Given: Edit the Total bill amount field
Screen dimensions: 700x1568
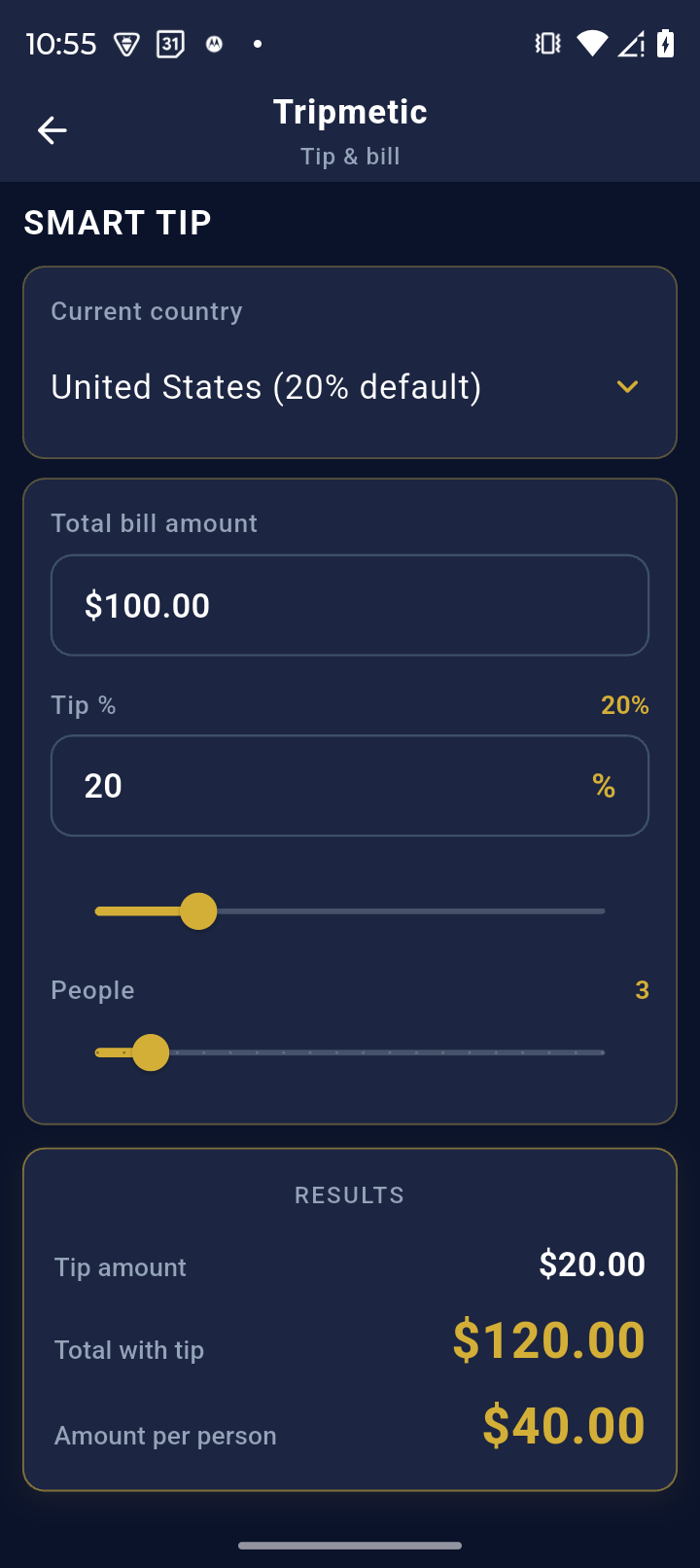Looking at the screenshot, I should pos(349,605).
